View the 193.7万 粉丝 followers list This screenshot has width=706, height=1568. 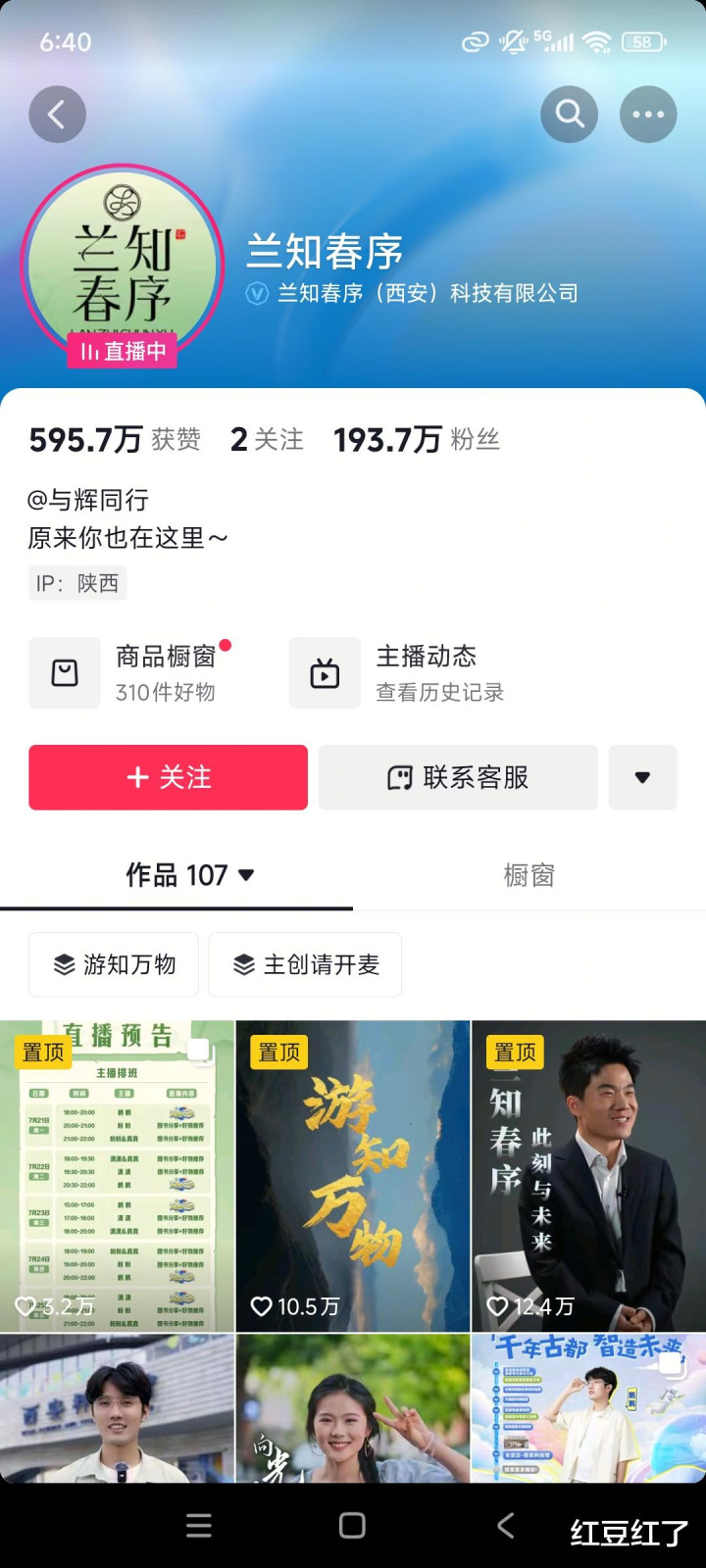(x=417, y=440)
